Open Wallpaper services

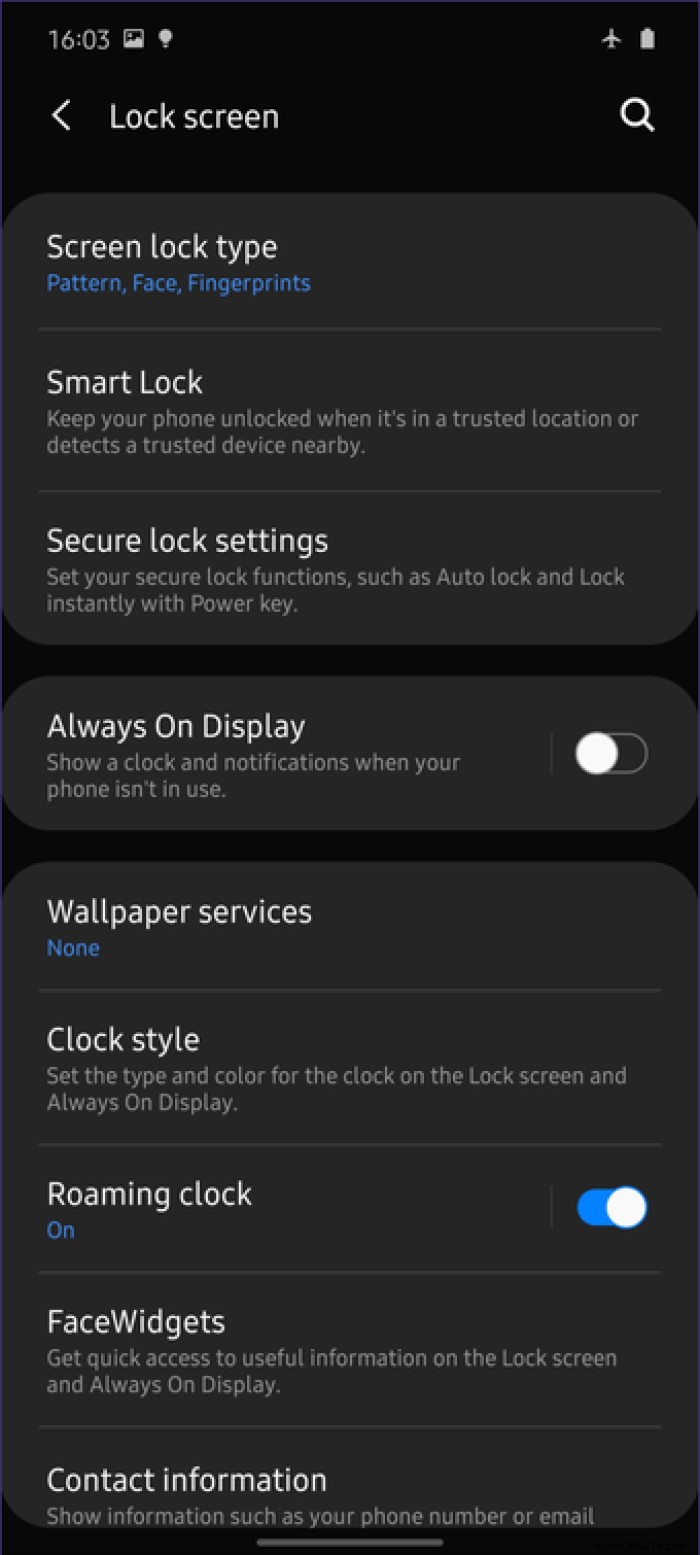tap(300, 928)
